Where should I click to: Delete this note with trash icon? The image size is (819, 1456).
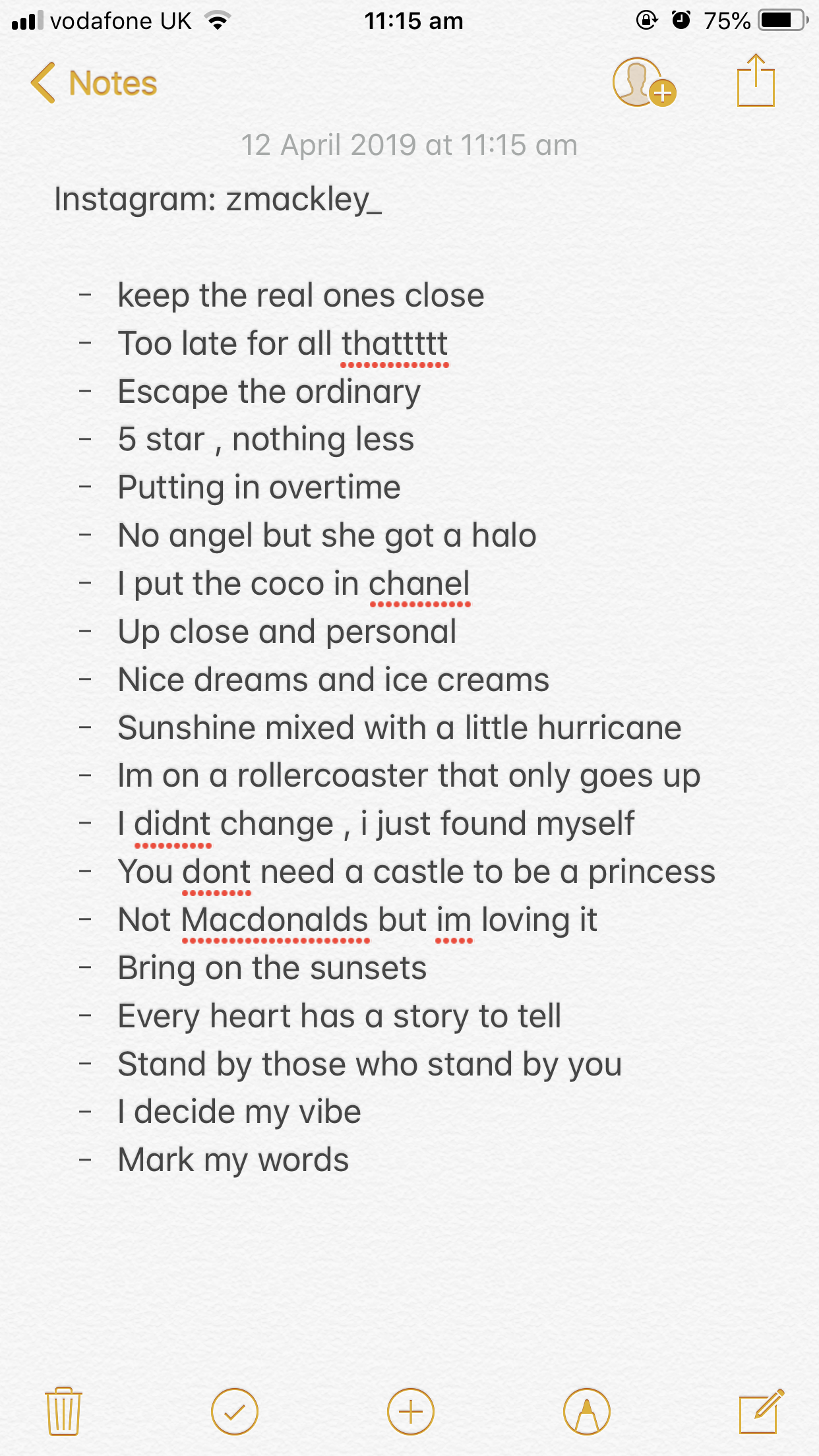click(x=63, y=1411)
